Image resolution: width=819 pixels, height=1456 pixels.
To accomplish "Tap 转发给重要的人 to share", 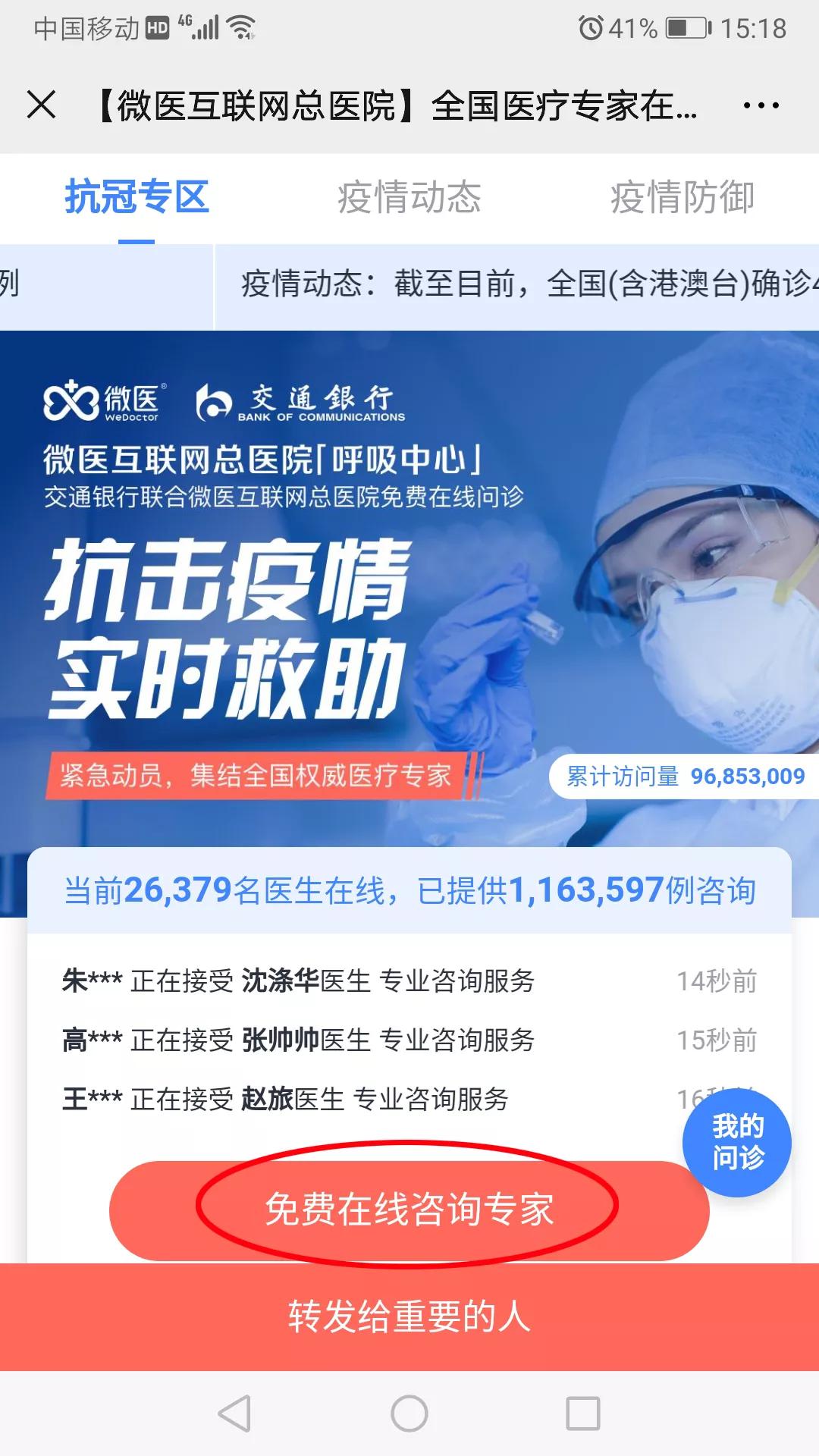I will pos(409,1316).
